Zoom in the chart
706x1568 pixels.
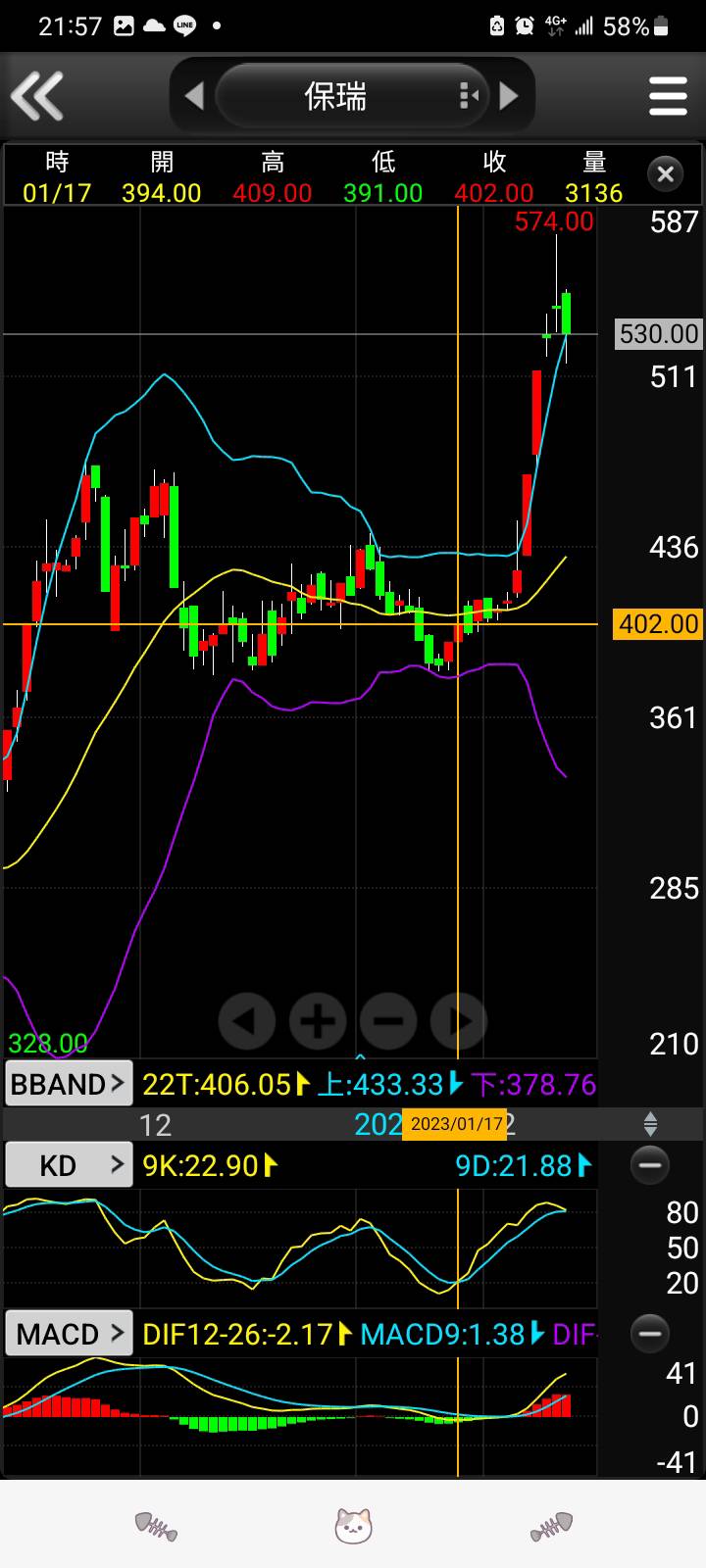(317, 1021)
